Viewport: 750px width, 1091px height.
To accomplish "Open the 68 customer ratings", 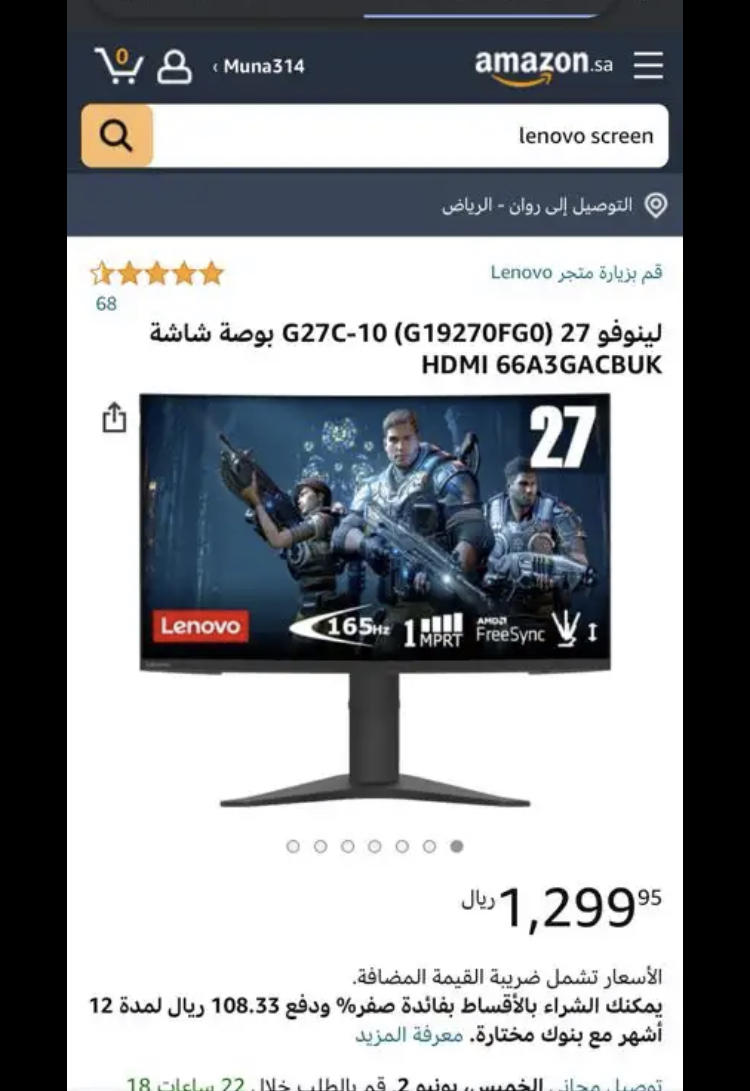I will [x=107, y=304].
